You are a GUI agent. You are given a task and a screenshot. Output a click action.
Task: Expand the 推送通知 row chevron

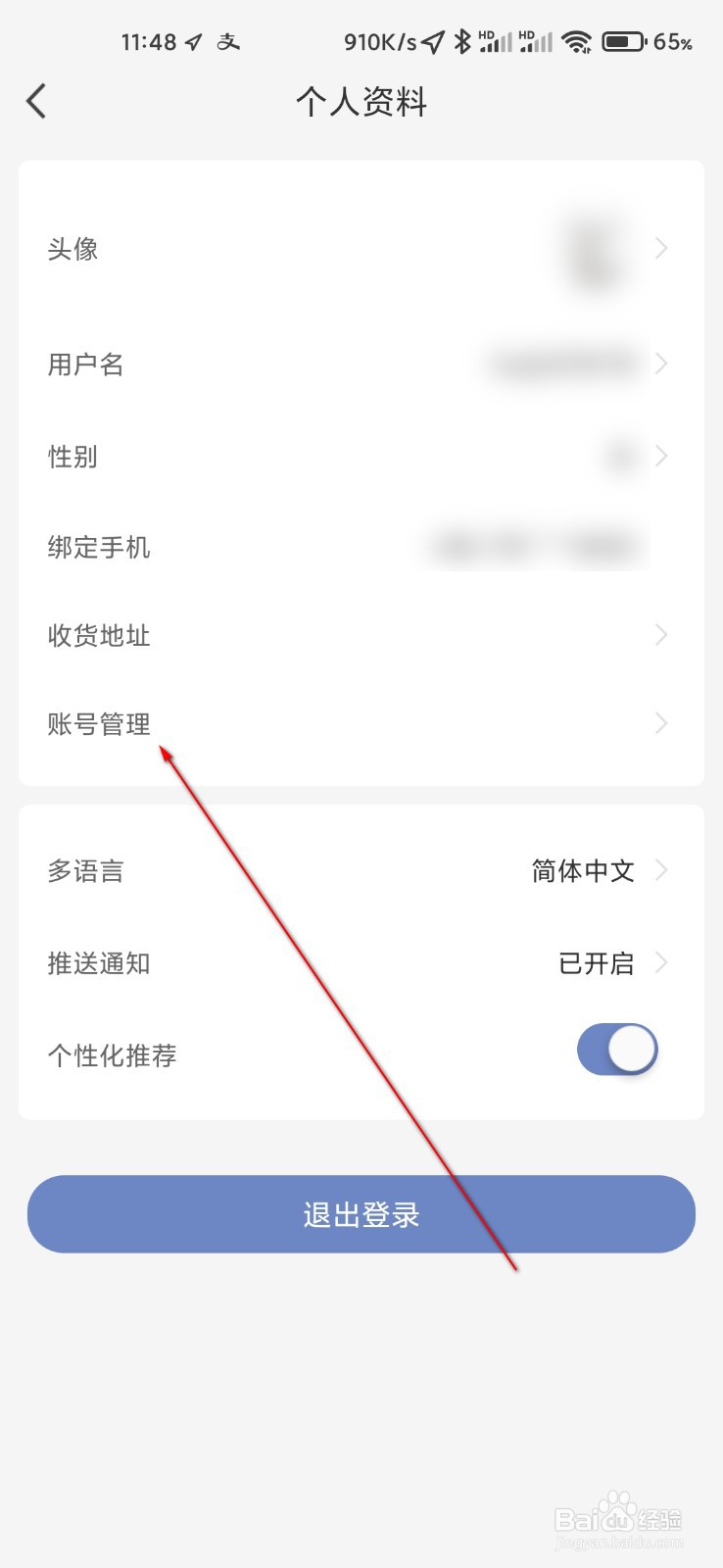click(661, 963)
